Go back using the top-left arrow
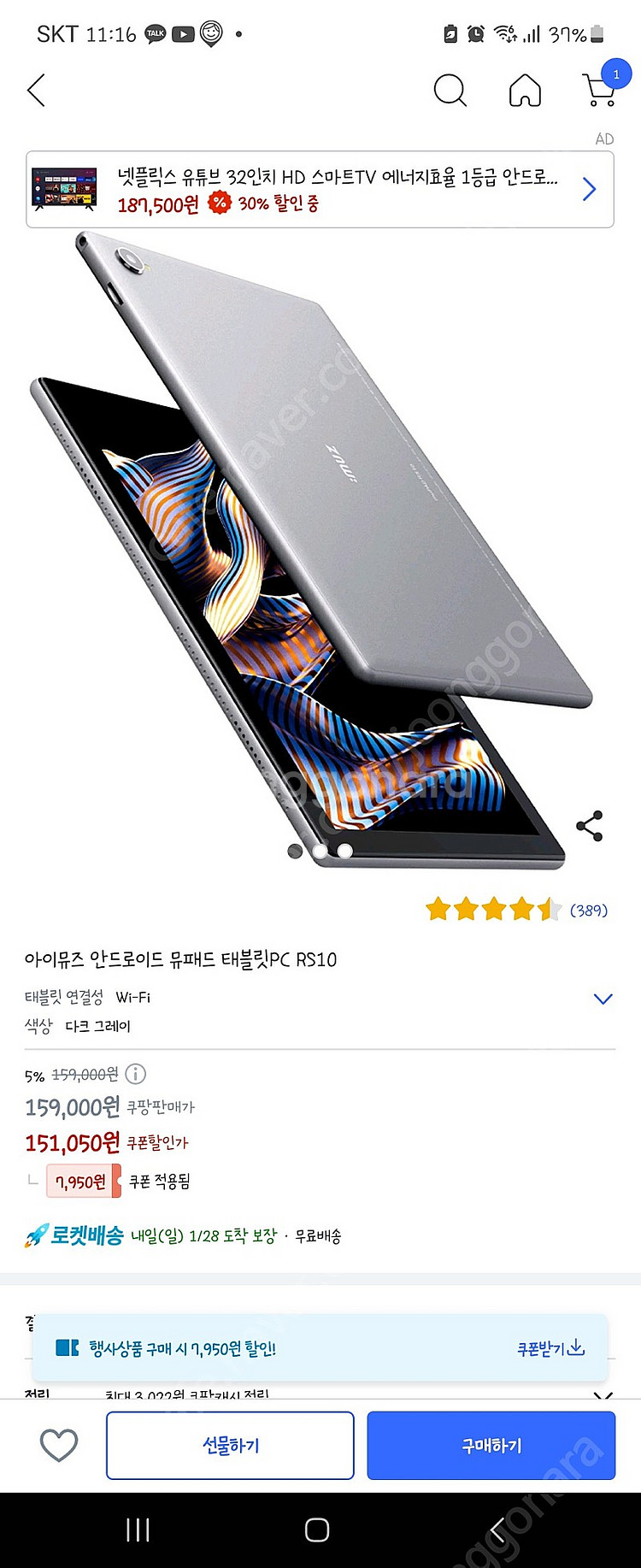Screen dimensions: 641x1568 click(x=36, y=90)
